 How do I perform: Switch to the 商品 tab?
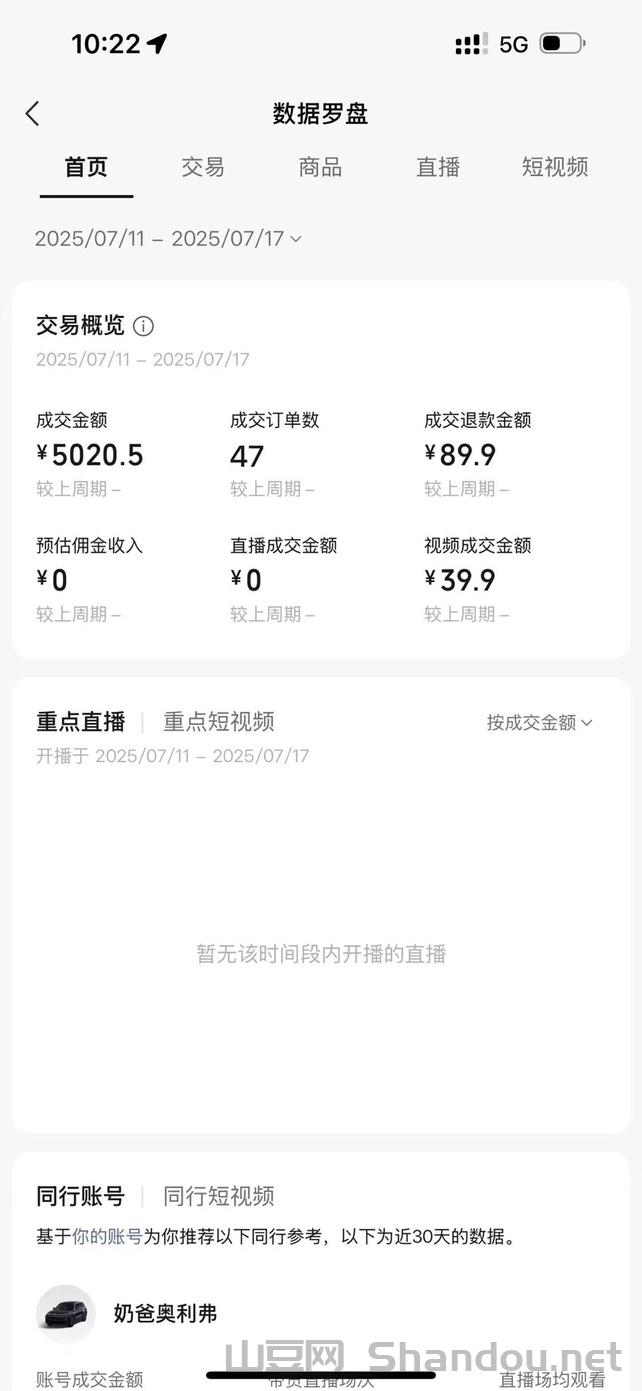pos(320,167)
